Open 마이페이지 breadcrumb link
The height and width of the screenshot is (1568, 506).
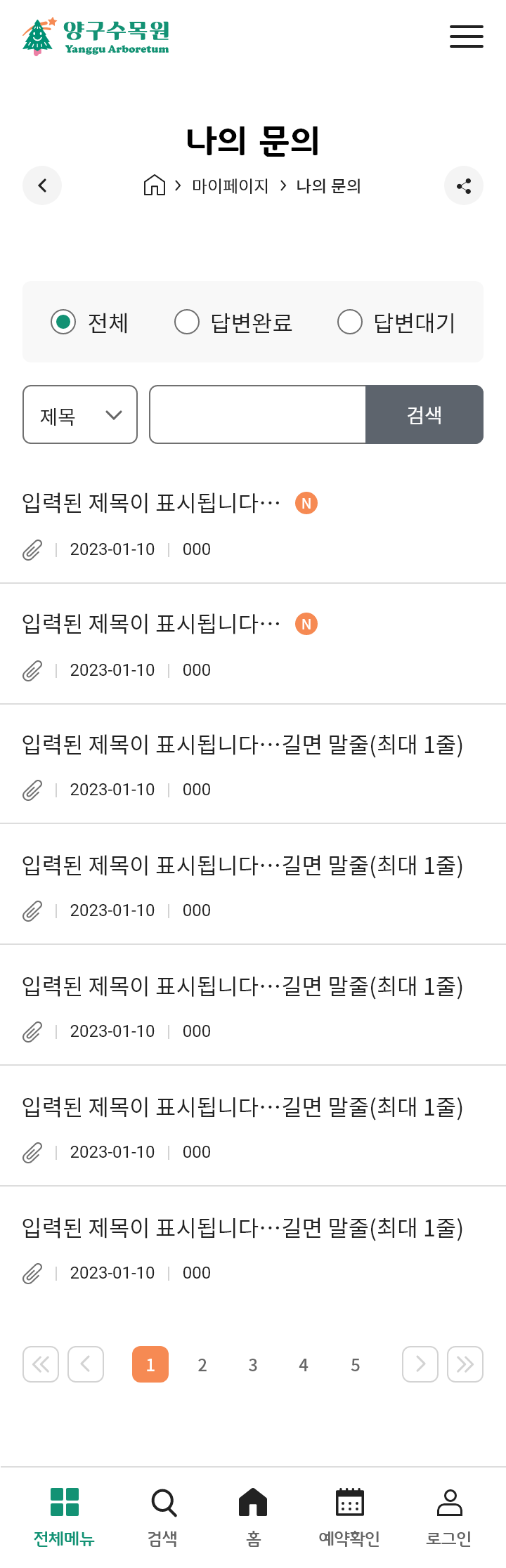click(x=231, y=186)
